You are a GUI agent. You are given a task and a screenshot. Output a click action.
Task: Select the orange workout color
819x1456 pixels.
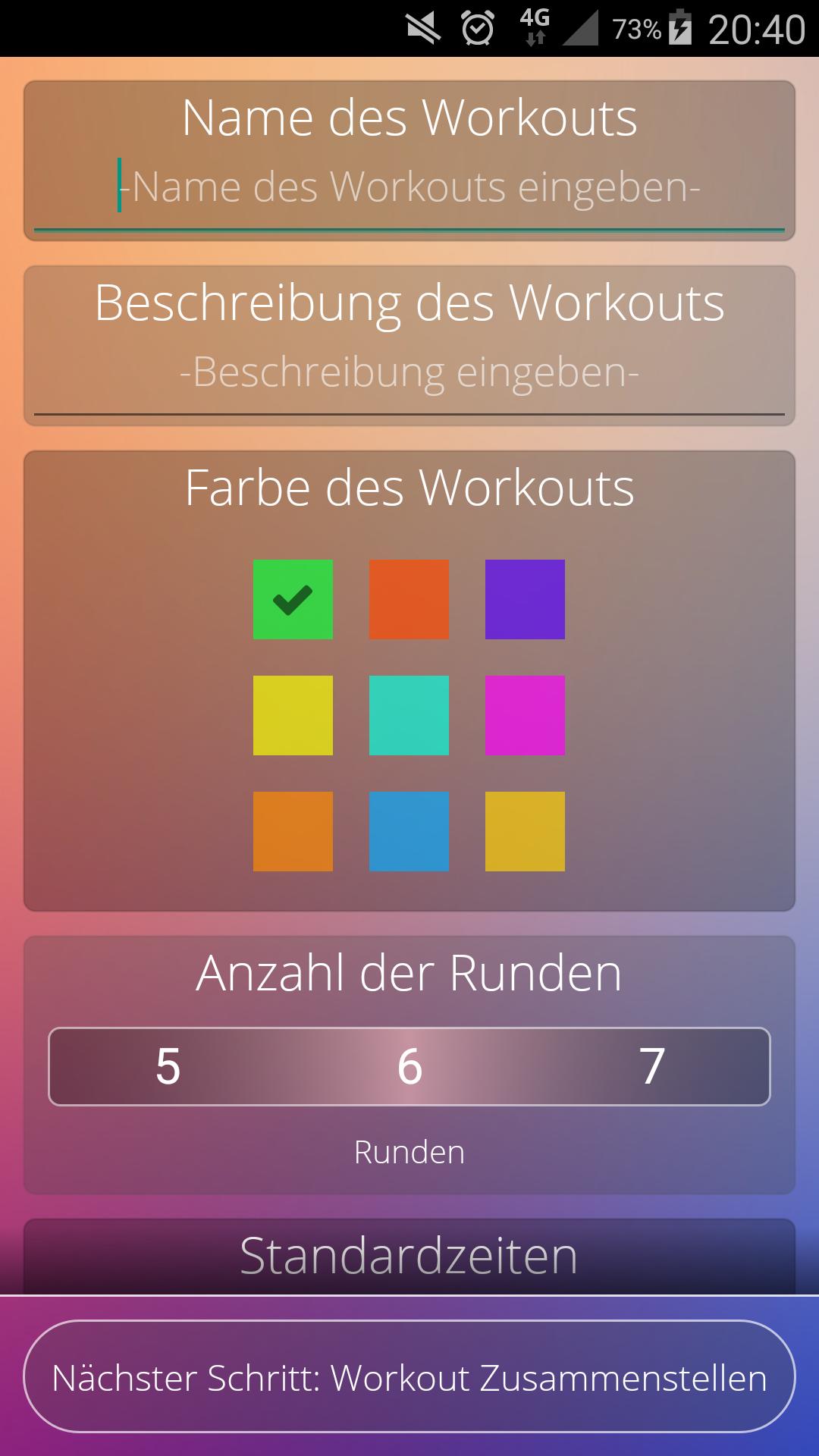tap(293, 831)
